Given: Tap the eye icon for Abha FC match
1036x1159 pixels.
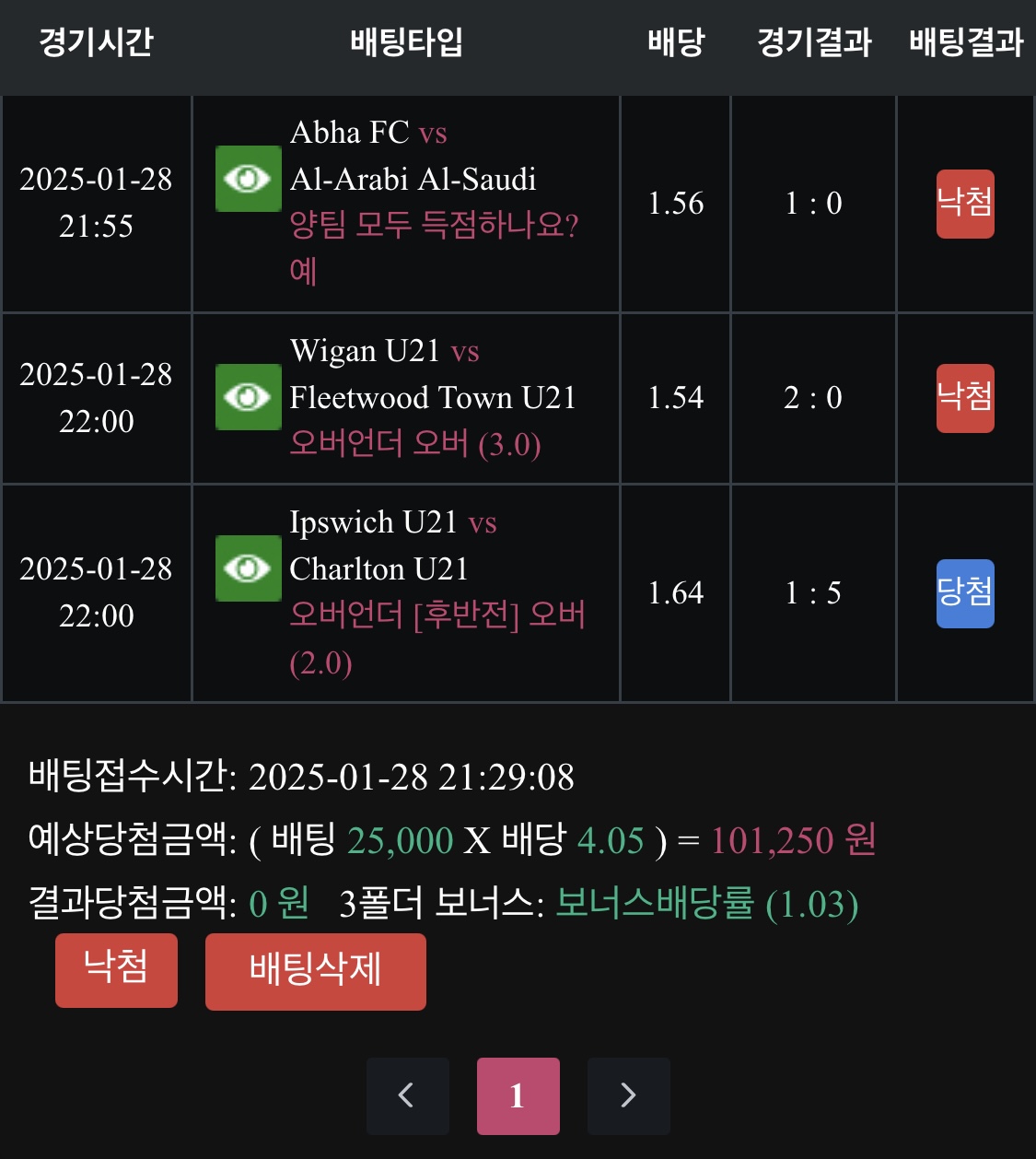Looking at the screenshot, I should pos(248,179).
